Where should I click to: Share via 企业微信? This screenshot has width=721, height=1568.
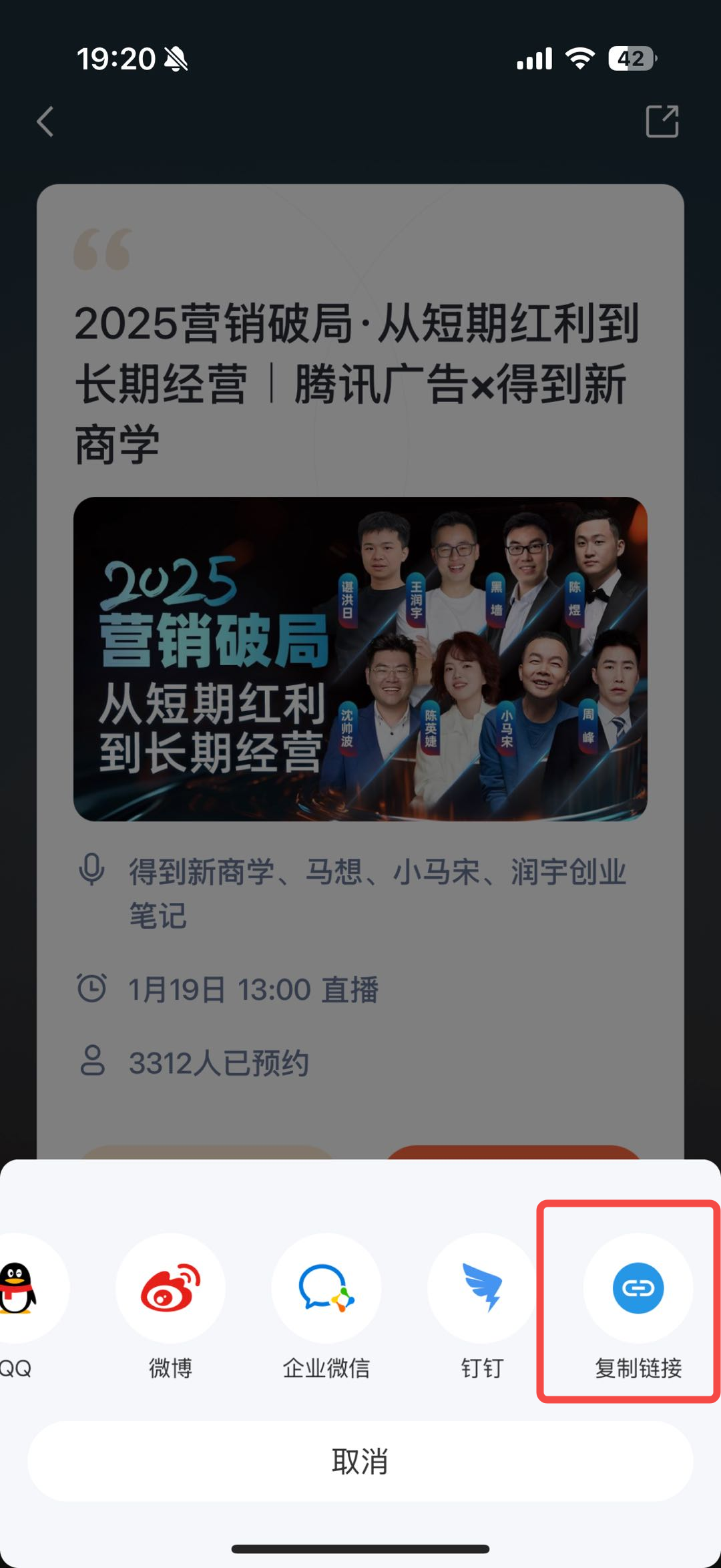(326, 1289)
